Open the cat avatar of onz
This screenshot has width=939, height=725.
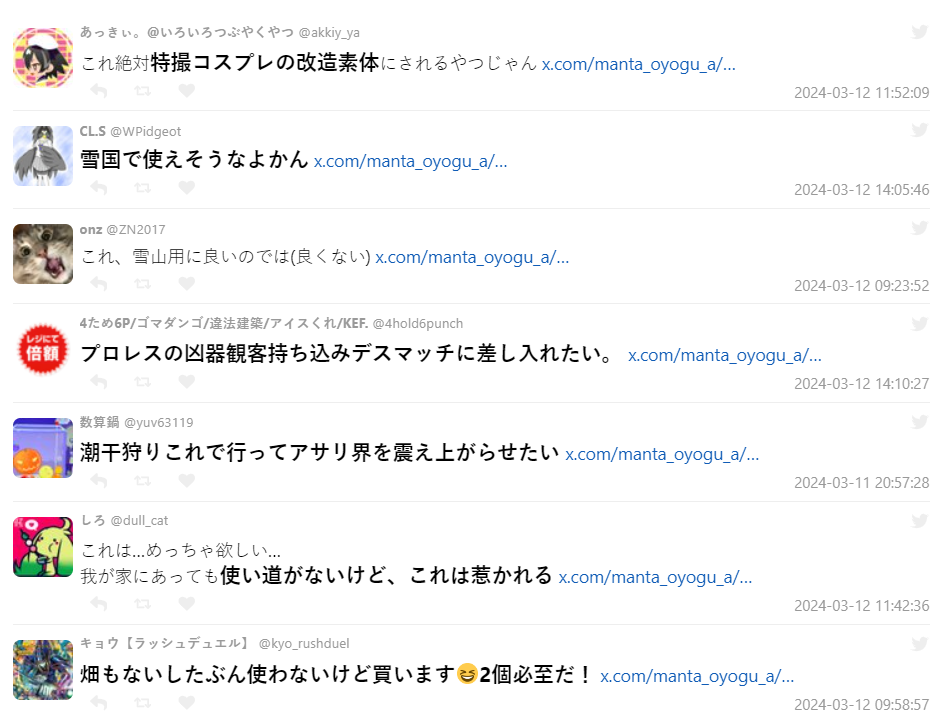coord(43,253)
